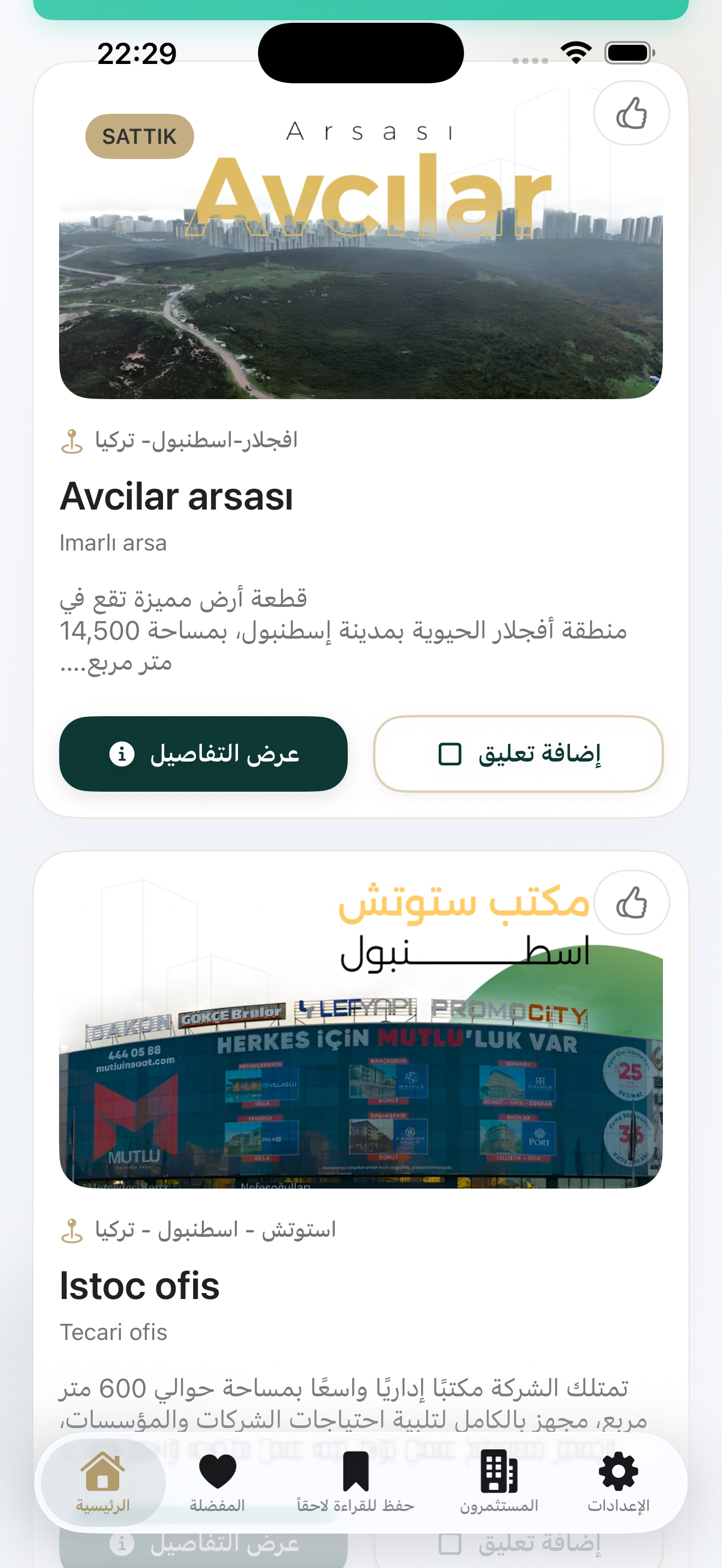Expand the truncated Avcilar description text
This screenshot has width=722, height=1568.
click(359, 630)
